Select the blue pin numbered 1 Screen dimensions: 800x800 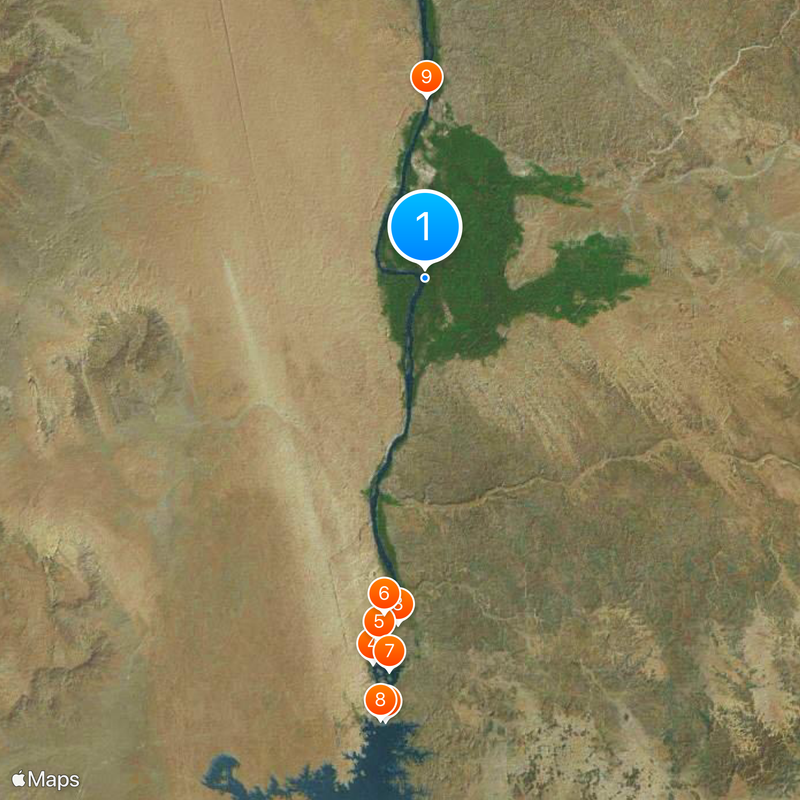(425, 228)
